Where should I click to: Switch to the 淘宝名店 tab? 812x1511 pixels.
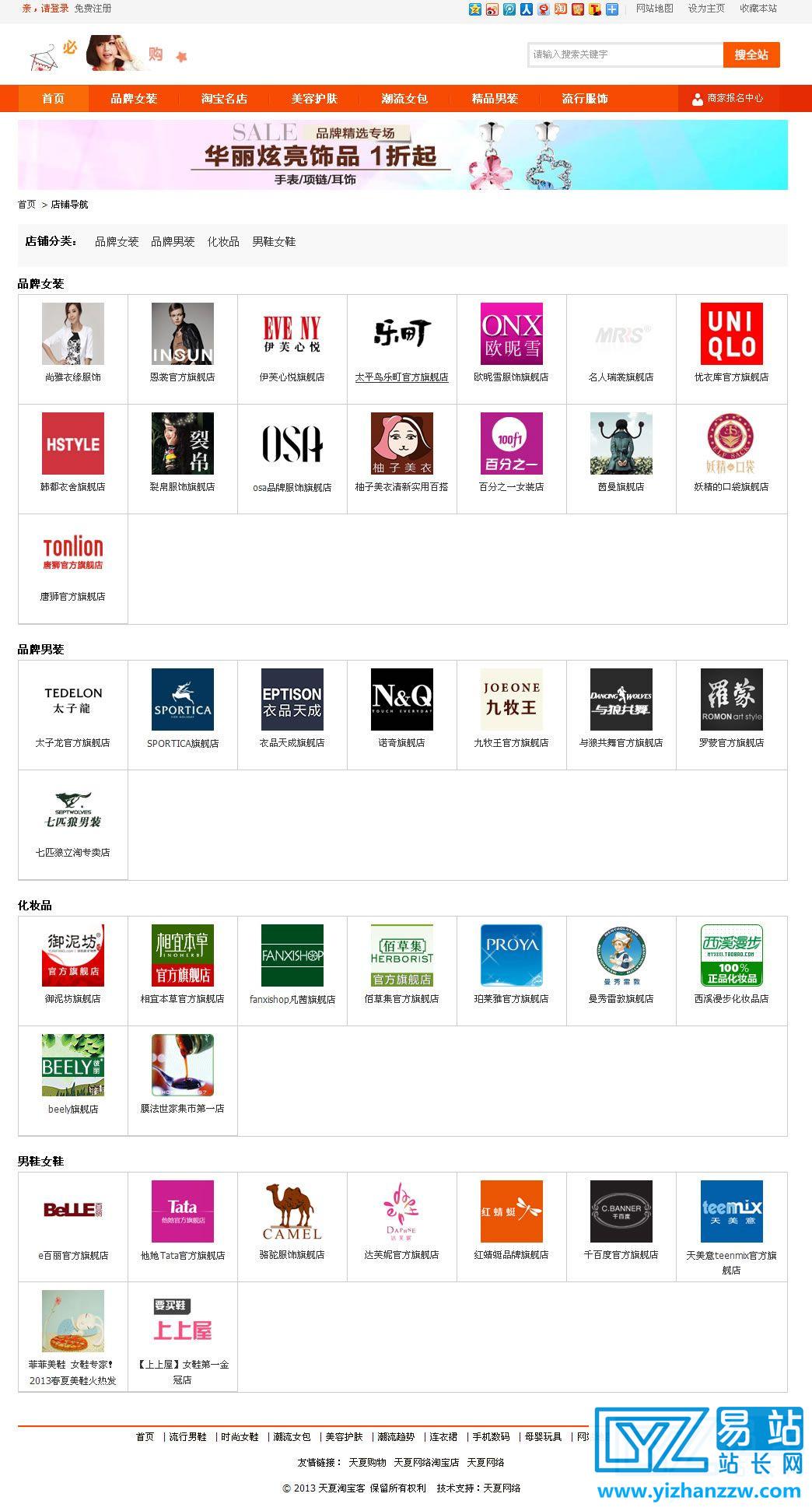224,99
